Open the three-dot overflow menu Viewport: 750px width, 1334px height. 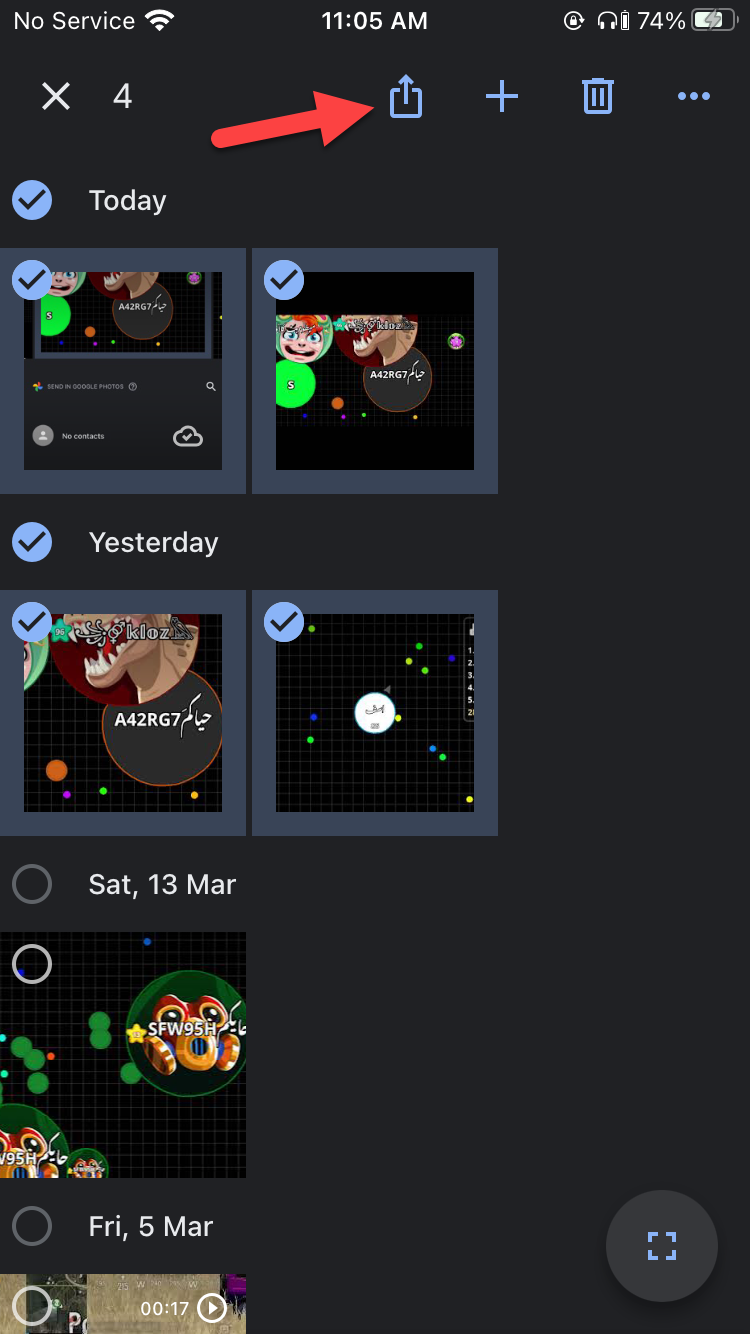click(x=693, y=97)
